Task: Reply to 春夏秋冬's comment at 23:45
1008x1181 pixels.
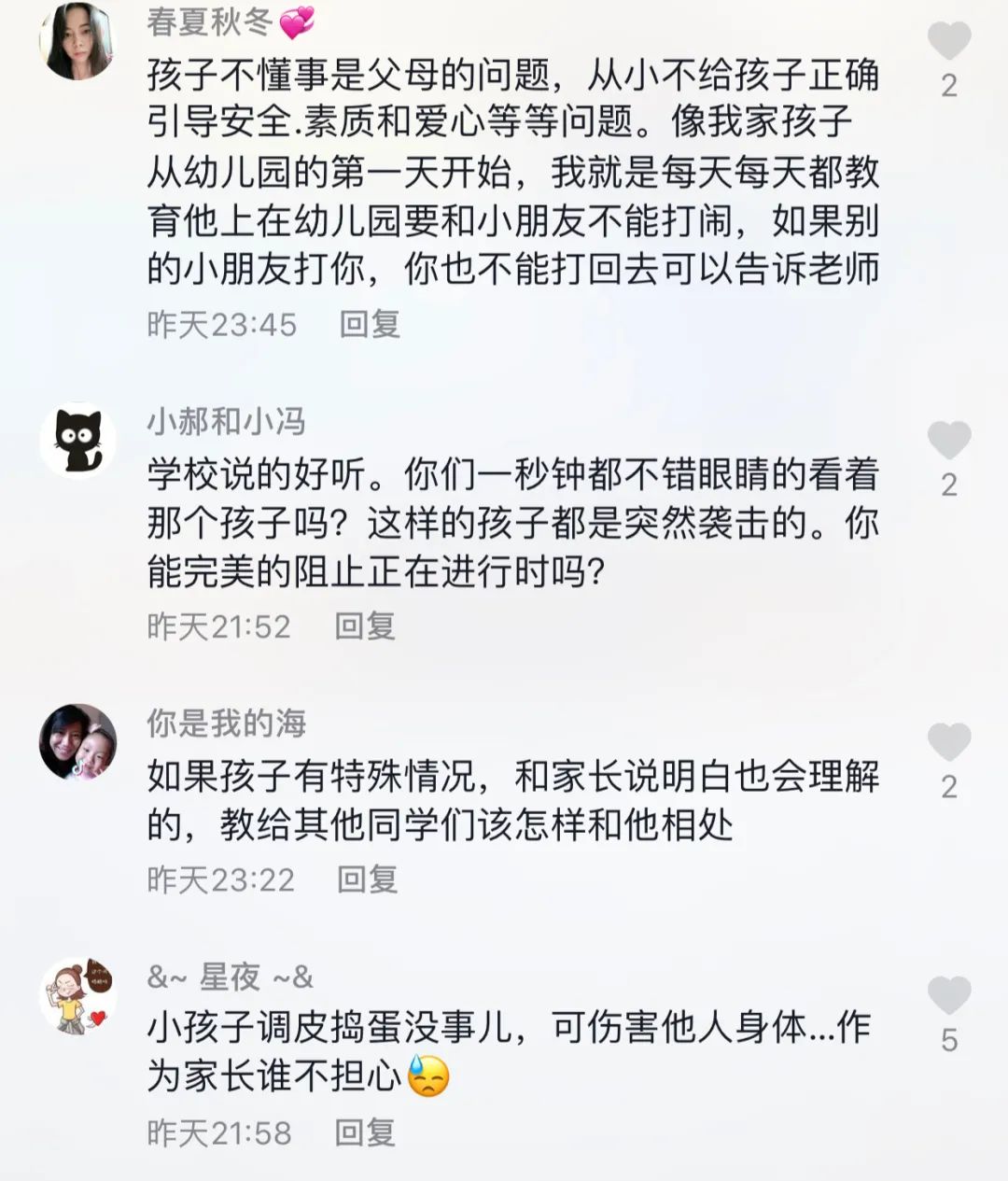Action: pos(370,324)
